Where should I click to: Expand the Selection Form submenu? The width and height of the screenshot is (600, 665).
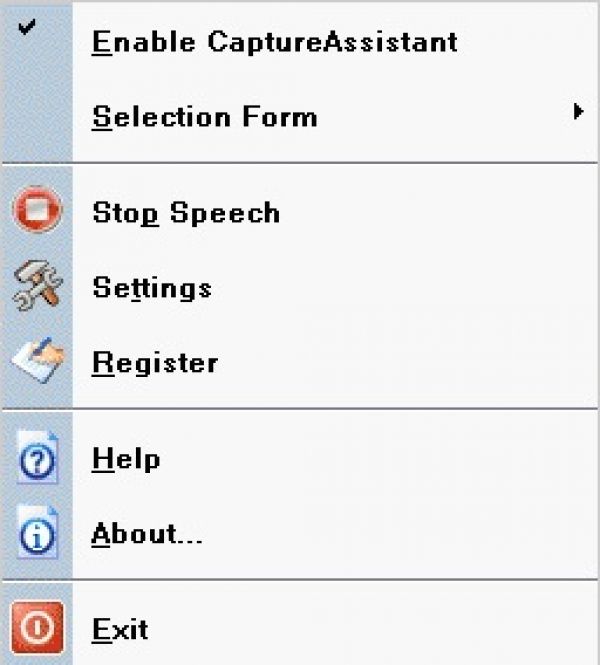205,117
